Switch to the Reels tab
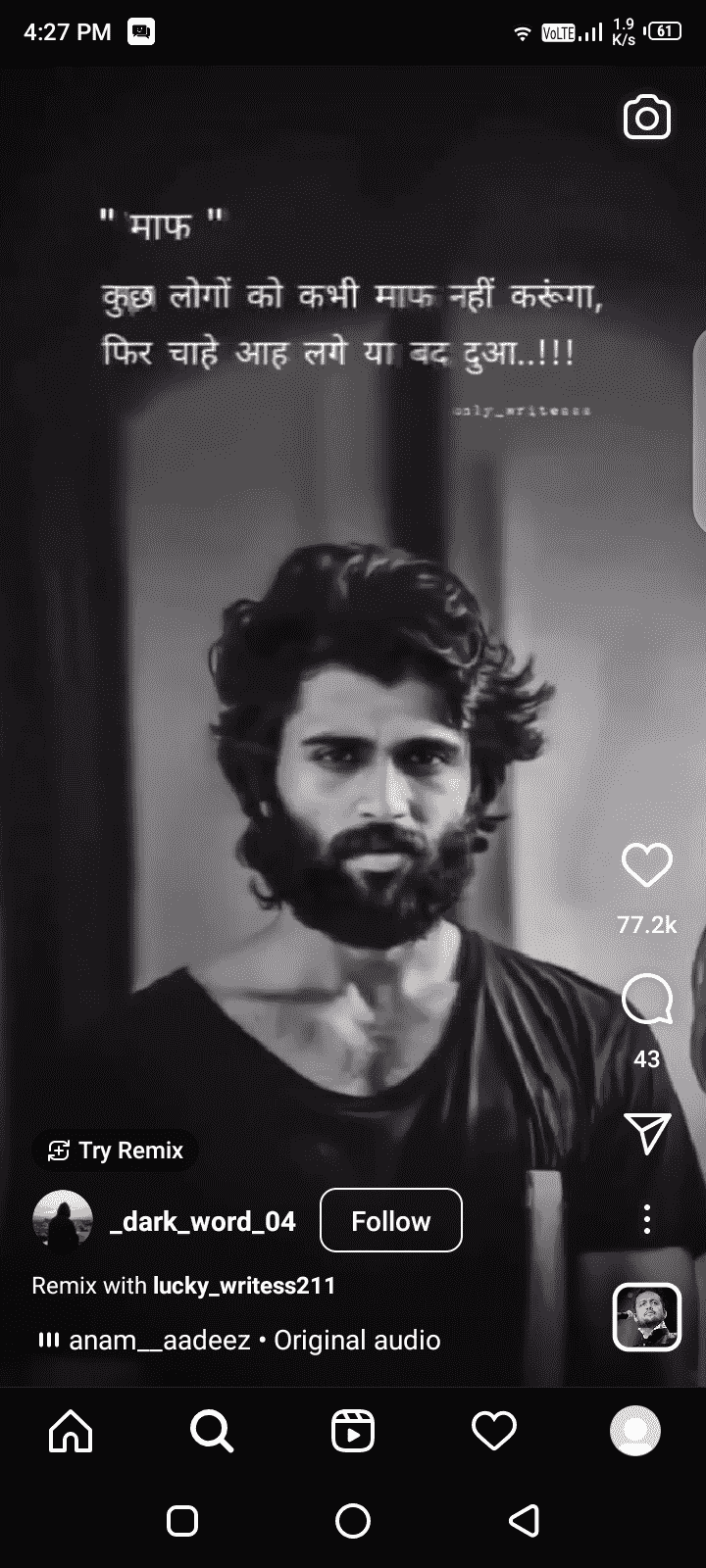 click(x=353, y=1432)
